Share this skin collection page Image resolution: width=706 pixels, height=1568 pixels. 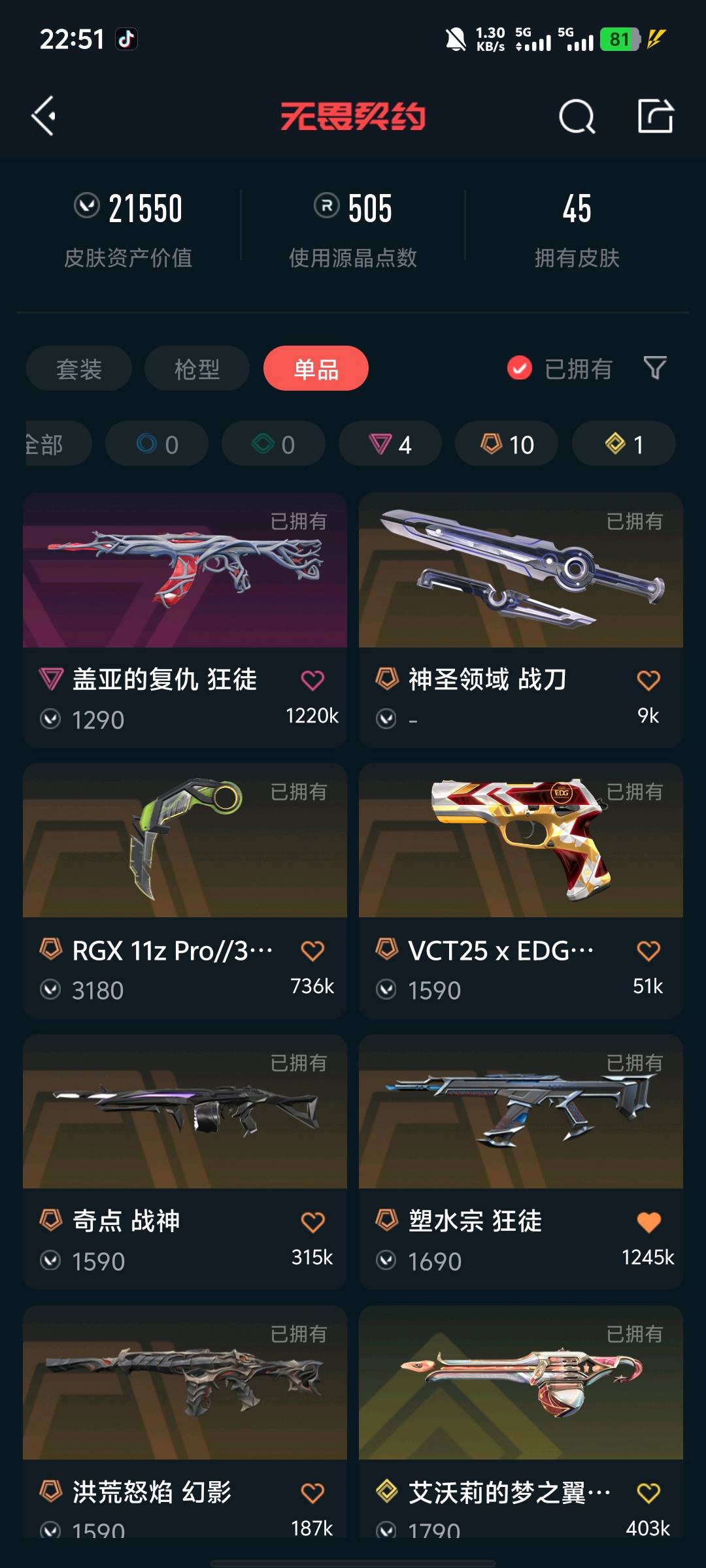click(656, 116)
